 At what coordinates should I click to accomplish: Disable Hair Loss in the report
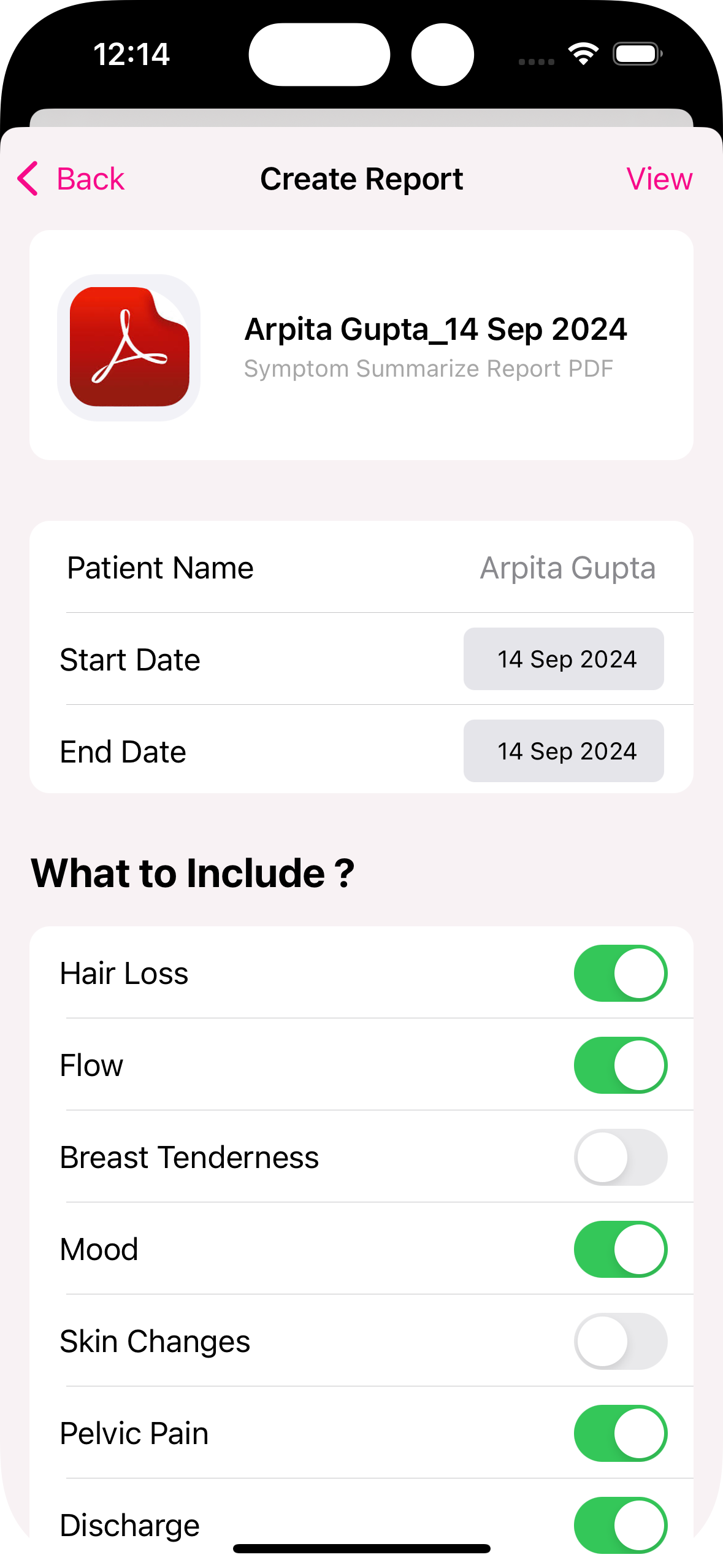[x=620, y=973]
